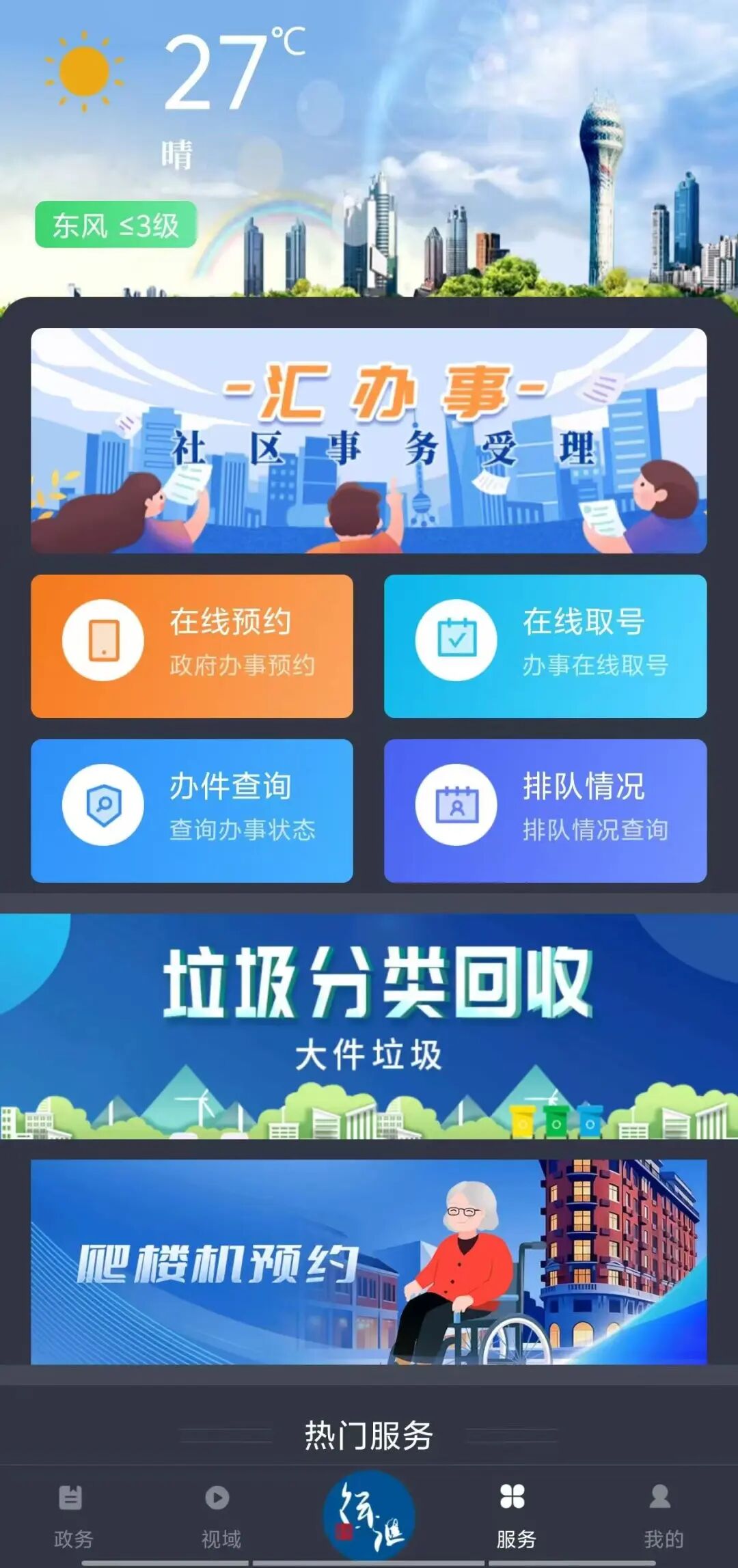Open the 爬楼机预约 stair-climber booking banner
This screenshot has height=1568, width=738.
tap(369, 1262)
